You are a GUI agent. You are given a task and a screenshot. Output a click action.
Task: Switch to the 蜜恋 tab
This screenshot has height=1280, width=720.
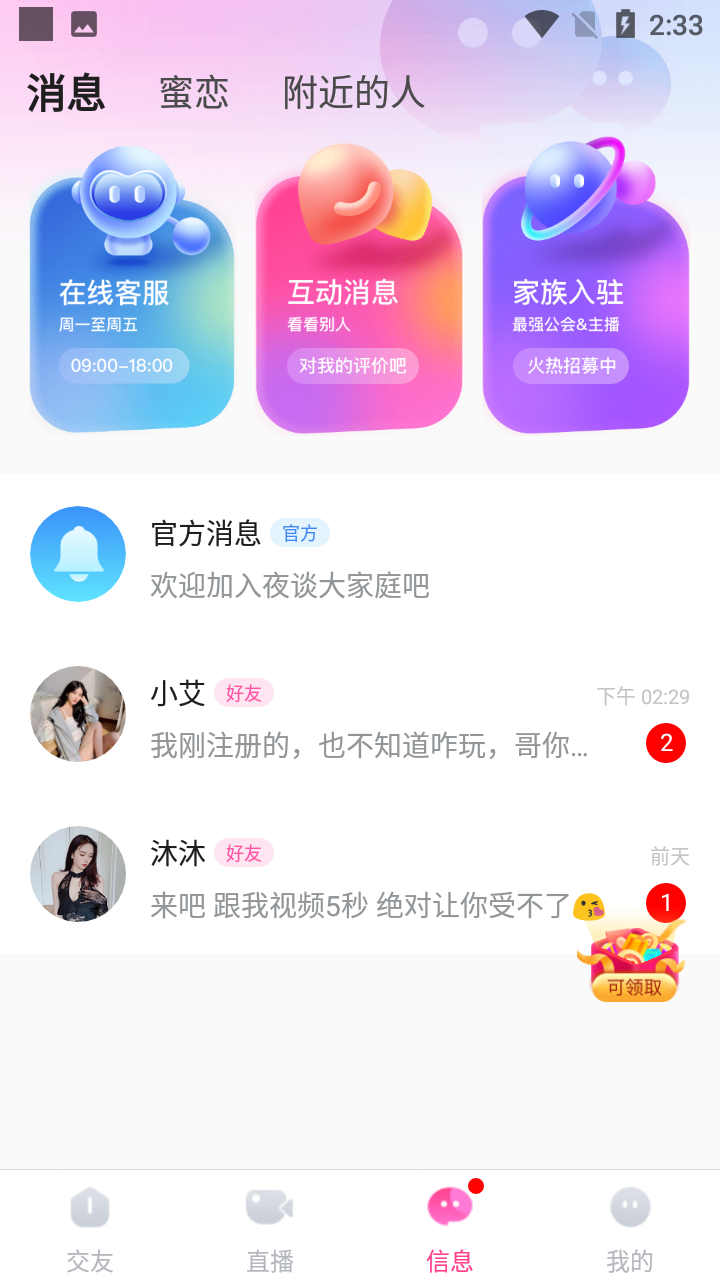pyautogui.click(x=194, y=93)
